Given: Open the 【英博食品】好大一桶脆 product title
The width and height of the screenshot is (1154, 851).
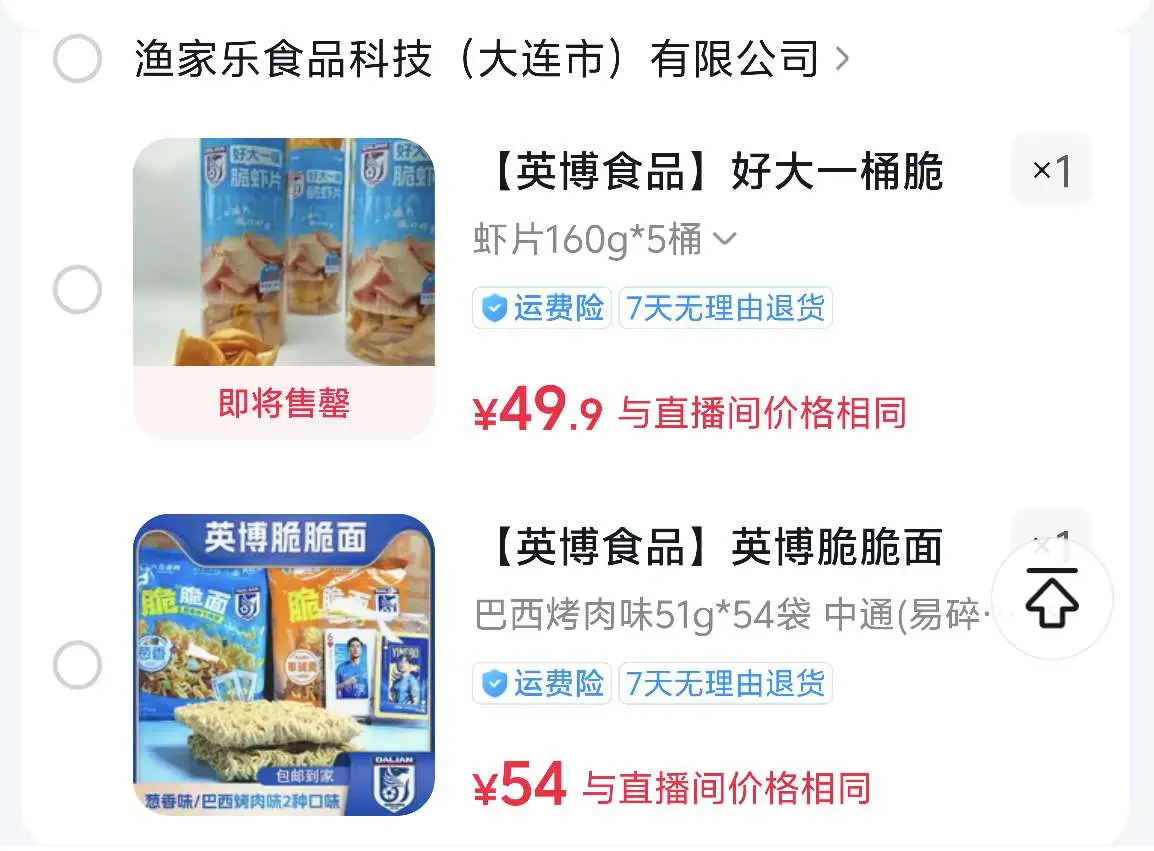Looking at the screenshot, I should (714, 172).
